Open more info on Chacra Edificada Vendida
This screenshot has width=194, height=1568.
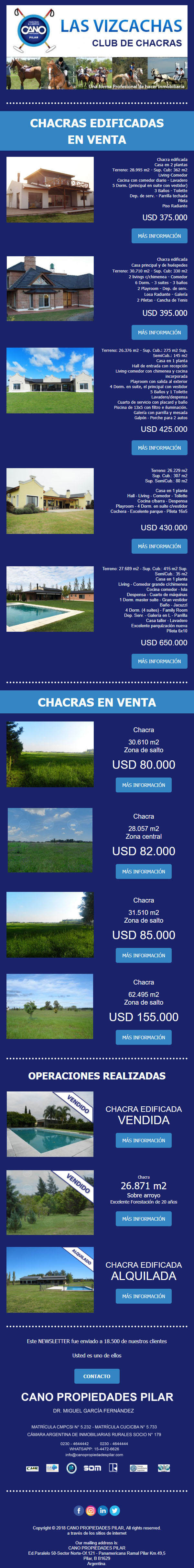tap(144, 1140)
